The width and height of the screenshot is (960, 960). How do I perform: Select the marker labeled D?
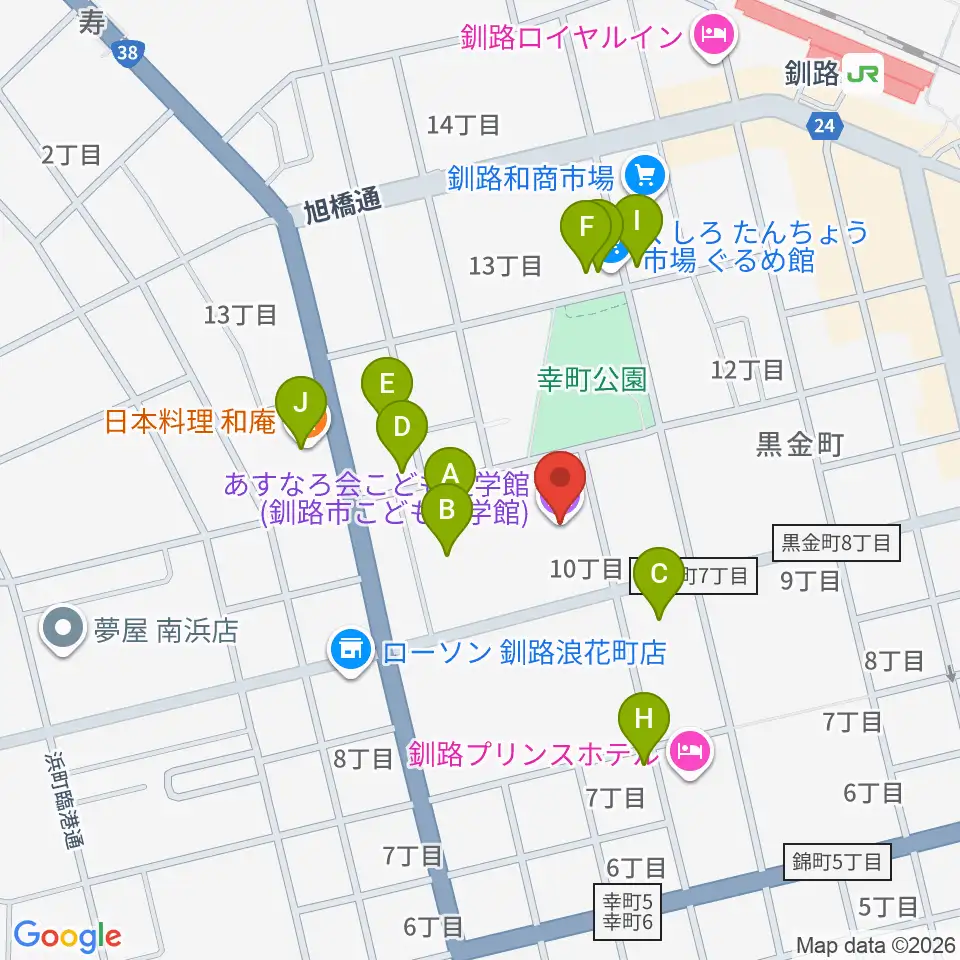[x=402, y=432]
